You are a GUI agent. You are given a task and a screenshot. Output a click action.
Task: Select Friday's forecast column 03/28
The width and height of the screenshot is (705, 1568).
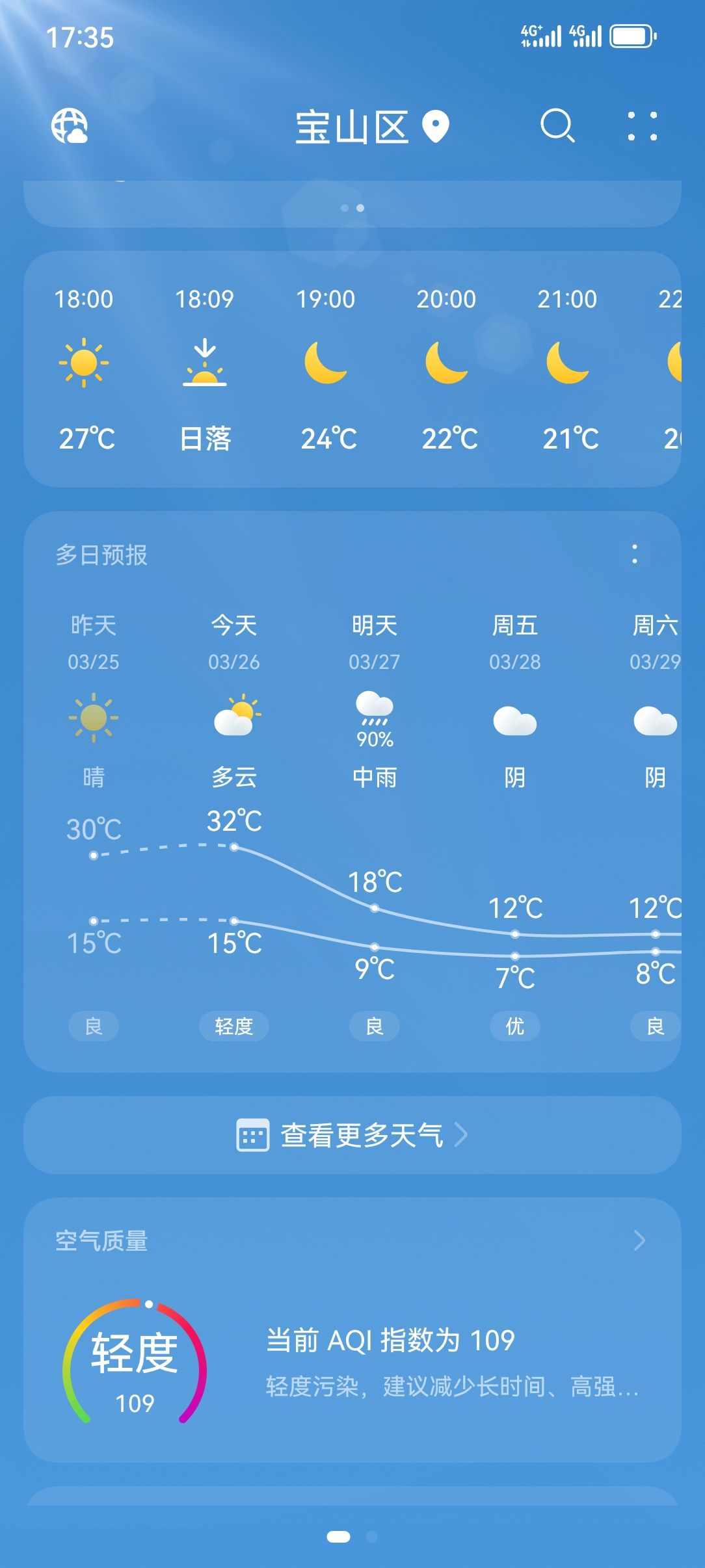pyautogui.click(x=515, y=826)
